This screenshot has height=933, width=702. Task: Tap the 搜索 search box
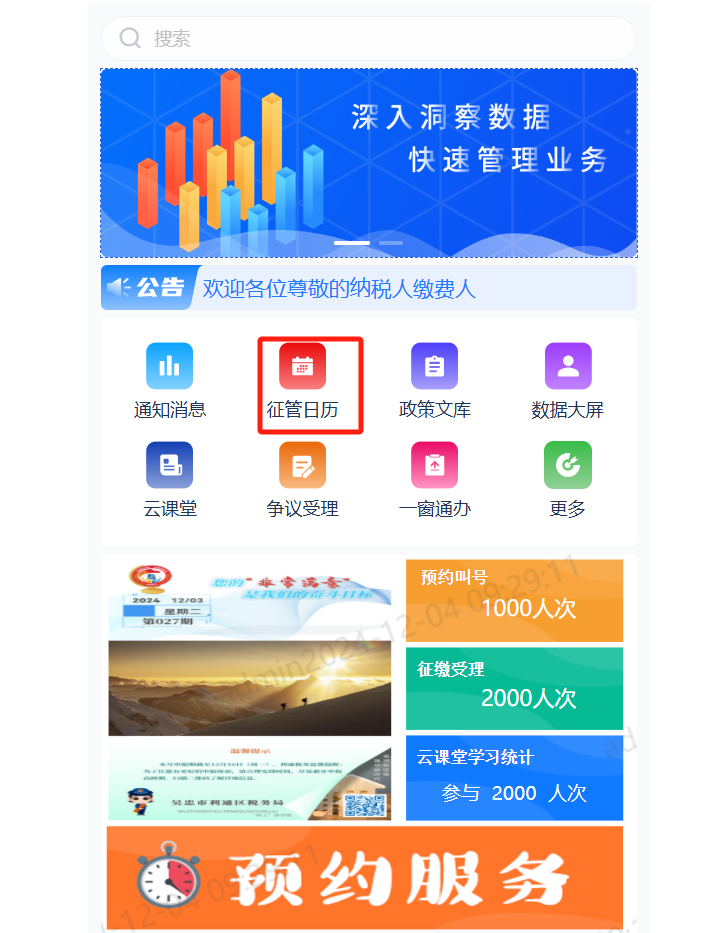368,39
